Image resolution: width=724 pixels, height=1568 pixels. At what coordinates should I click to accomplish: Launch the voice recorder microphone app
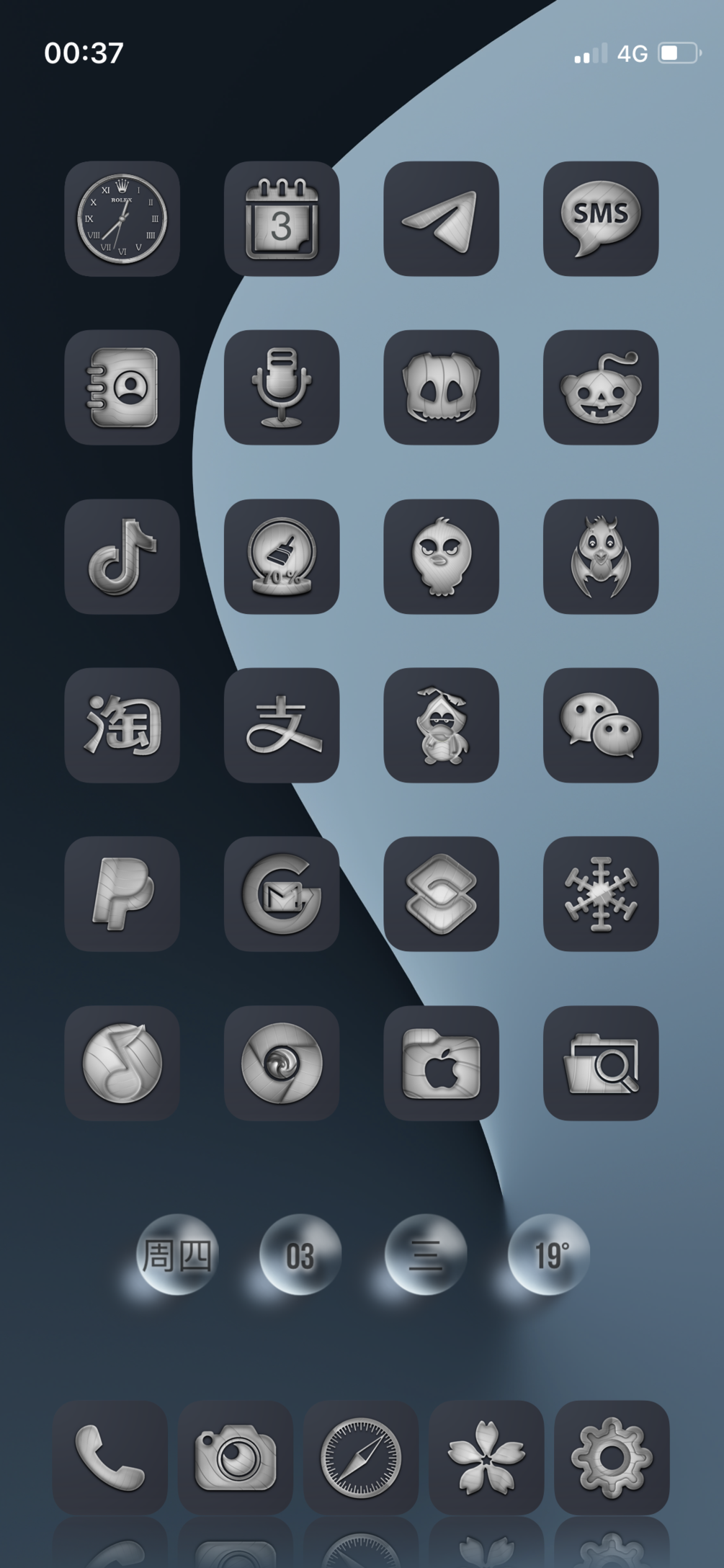tap(282, 388)
